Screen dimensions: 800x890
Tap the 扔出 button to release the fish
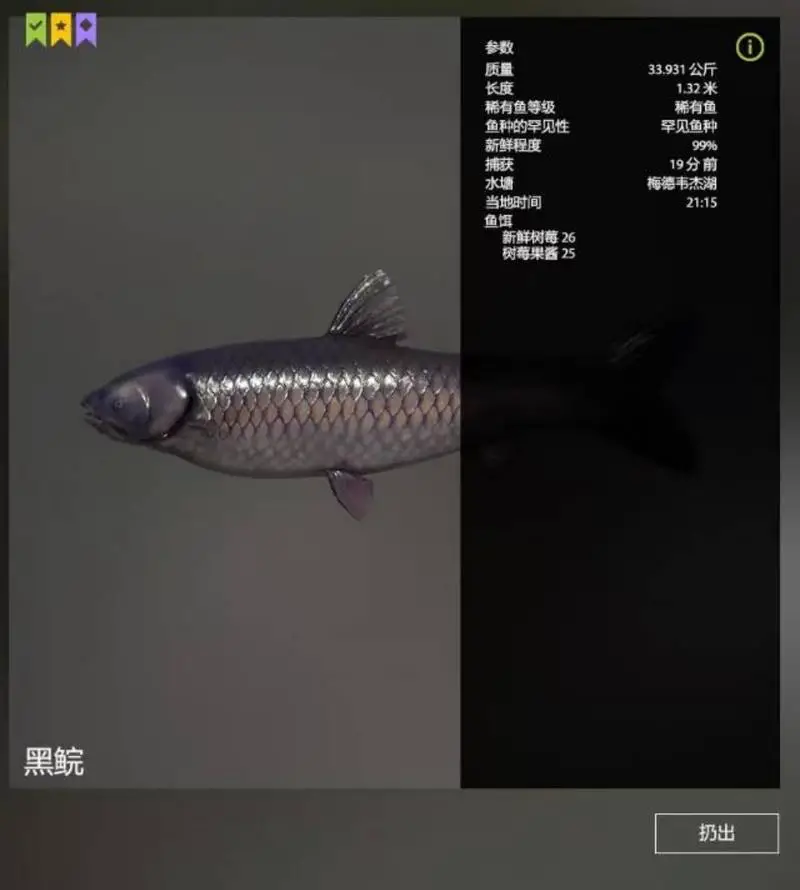716,833
